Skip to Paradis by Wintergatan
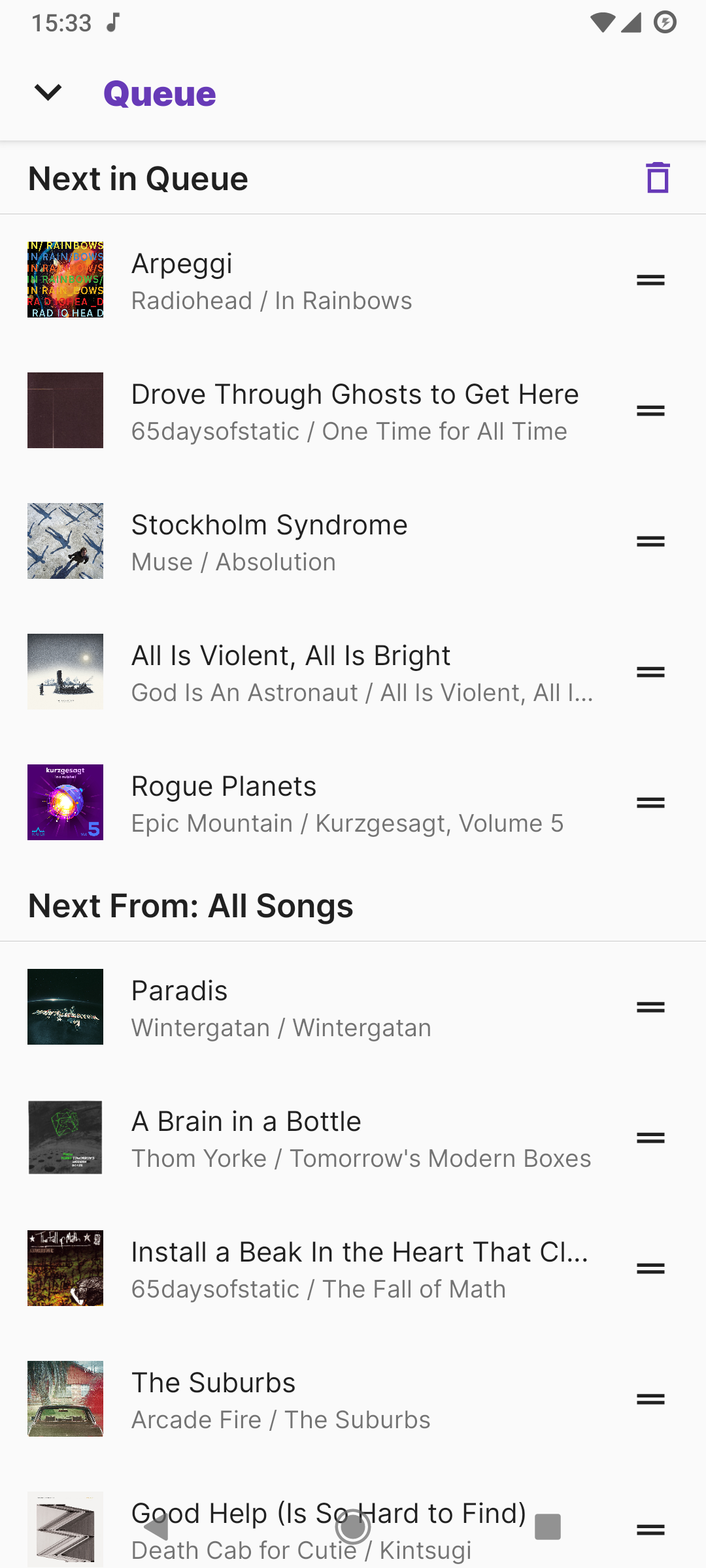Image resolution: width=706 pixels, height=1568 pixels. click(327, 1007)
